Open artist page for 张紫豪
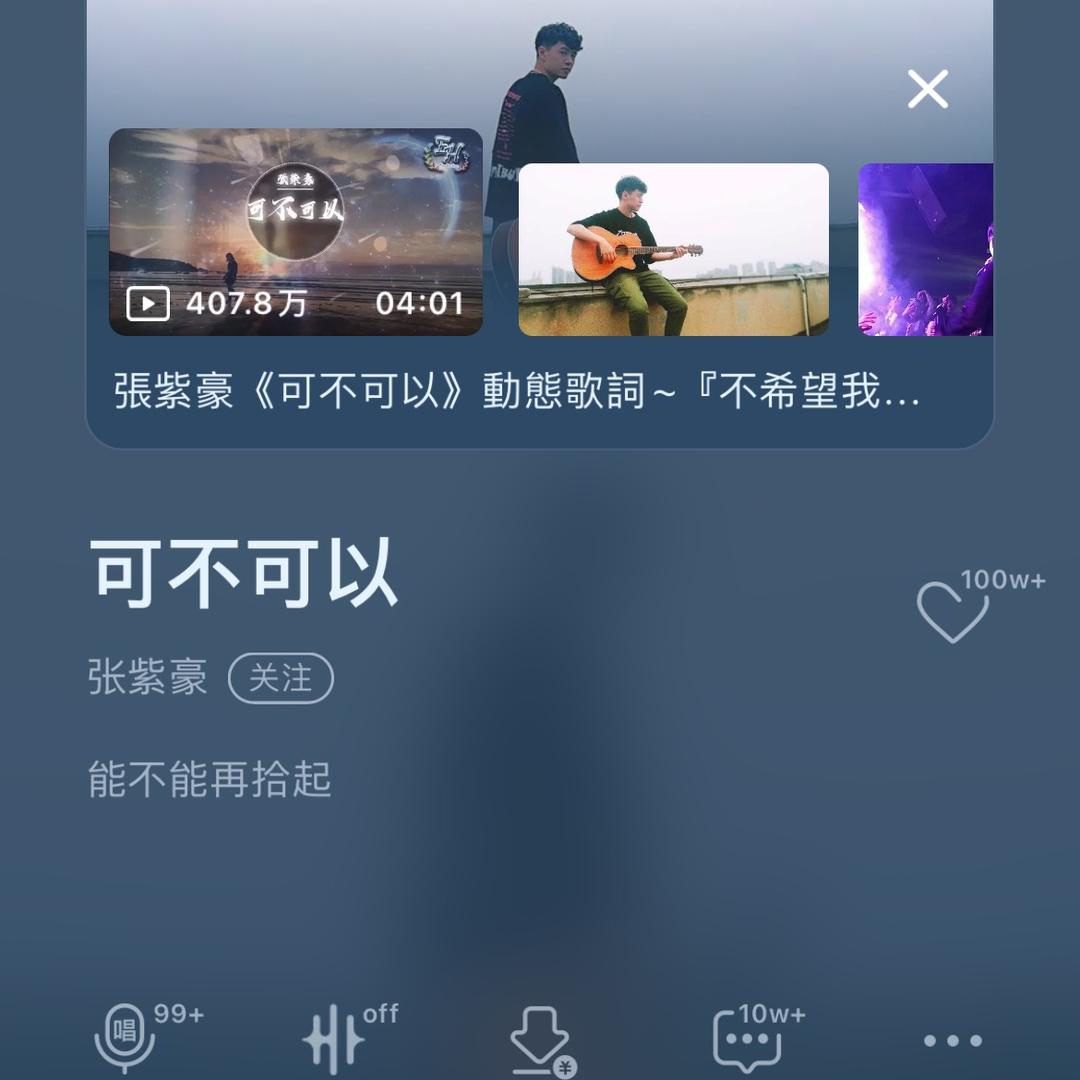 [x=148, y=679]
